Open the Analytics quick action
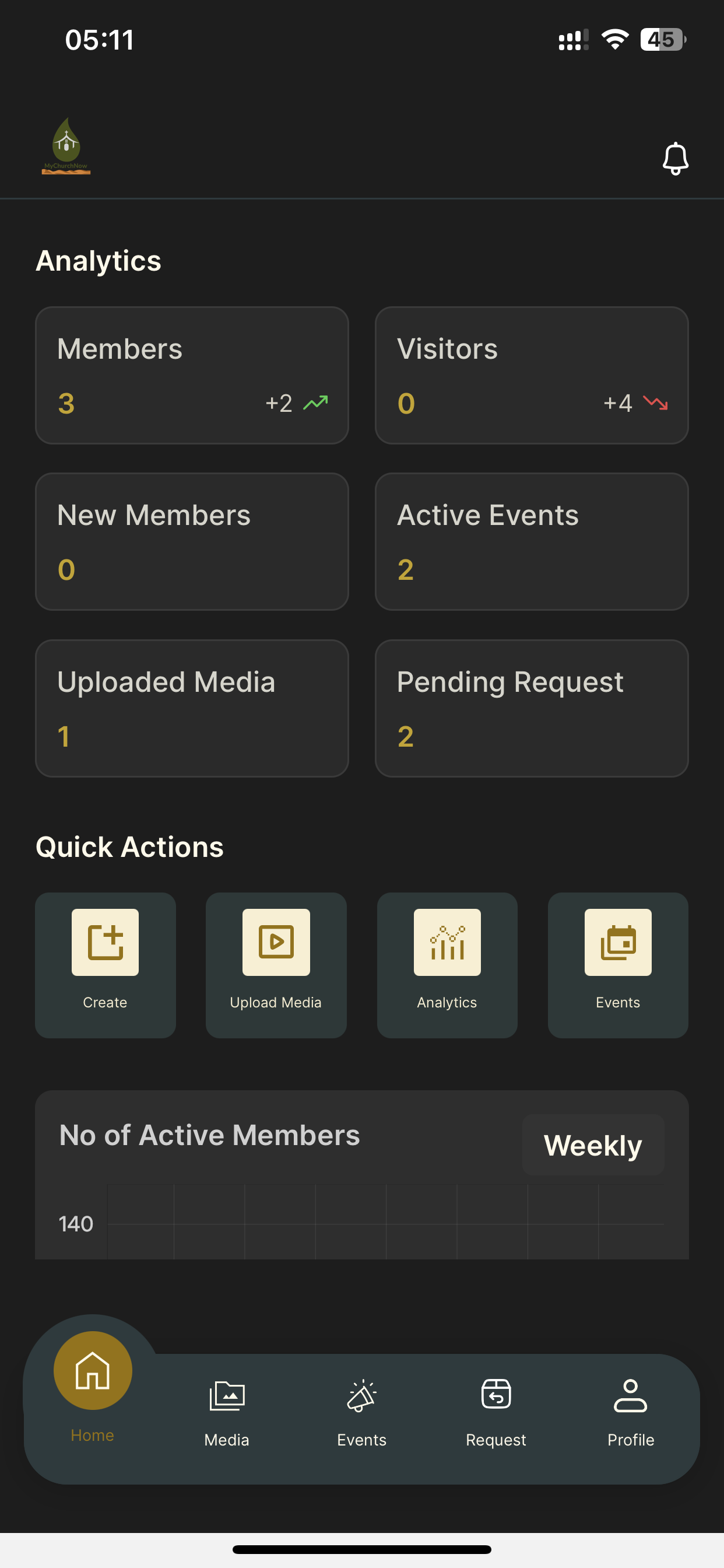 point(447,964)
